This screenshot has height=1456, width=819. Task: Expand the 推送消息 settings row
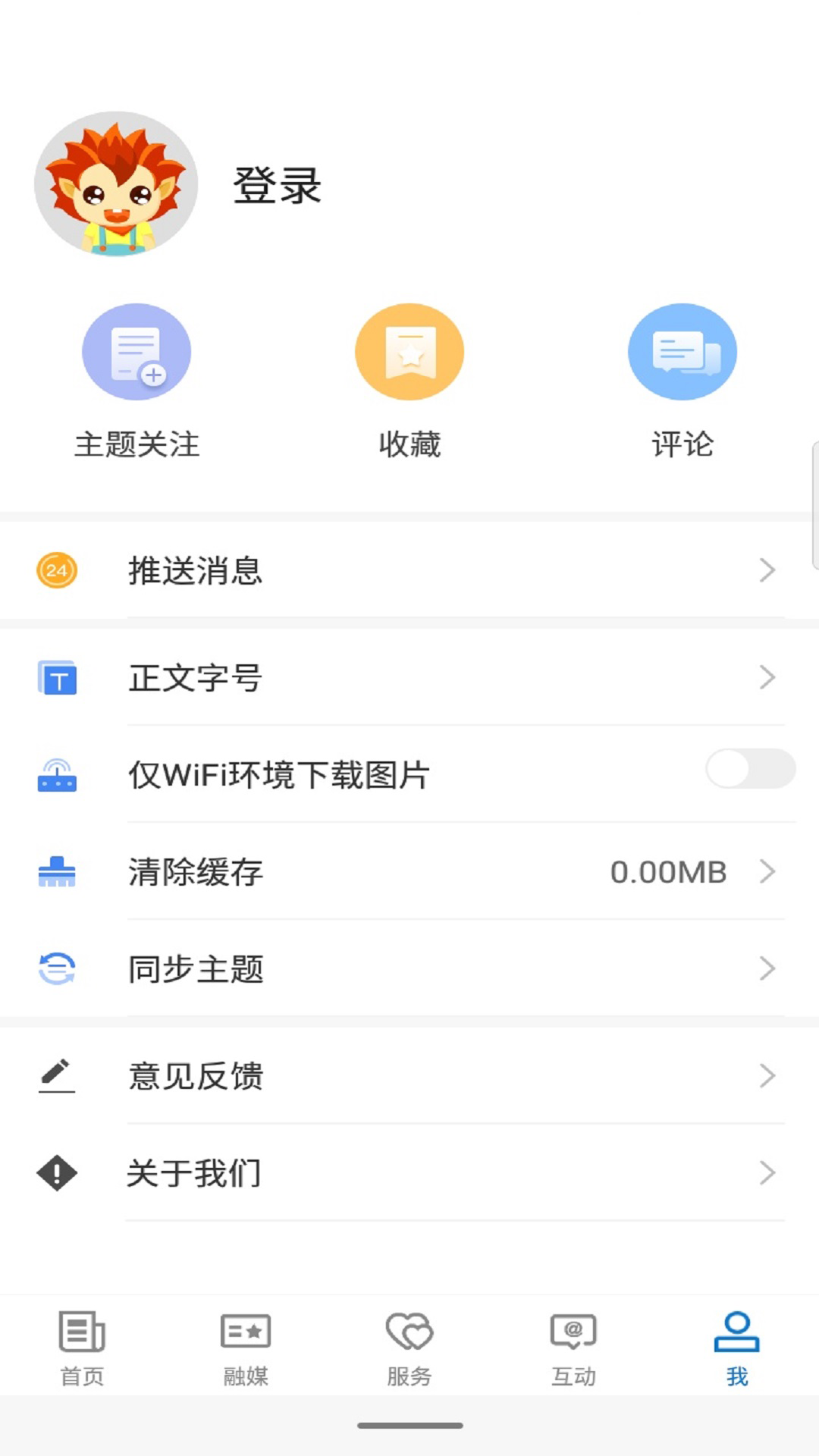(x=769, y=570)
